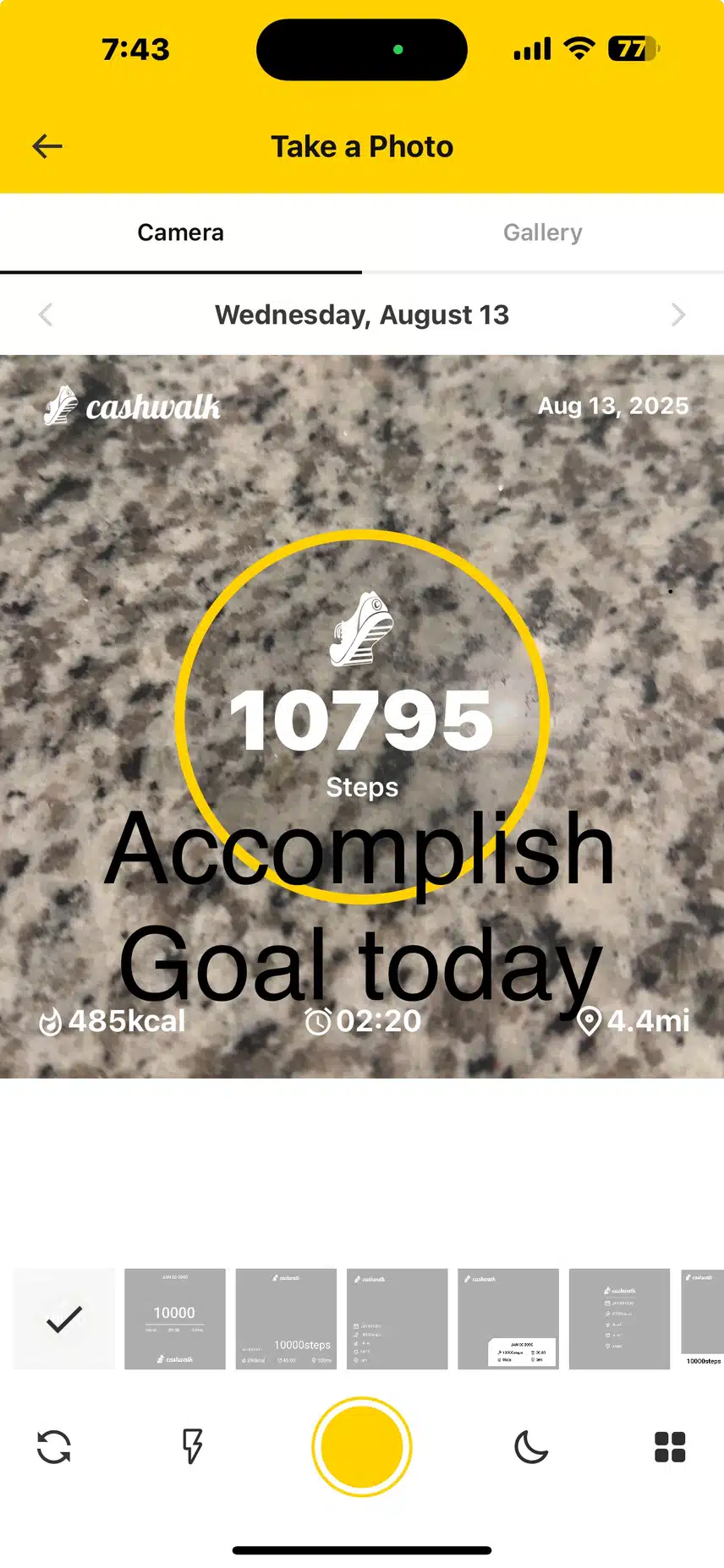Go to the next day
724x1568 pixels.
coord(677,314)
